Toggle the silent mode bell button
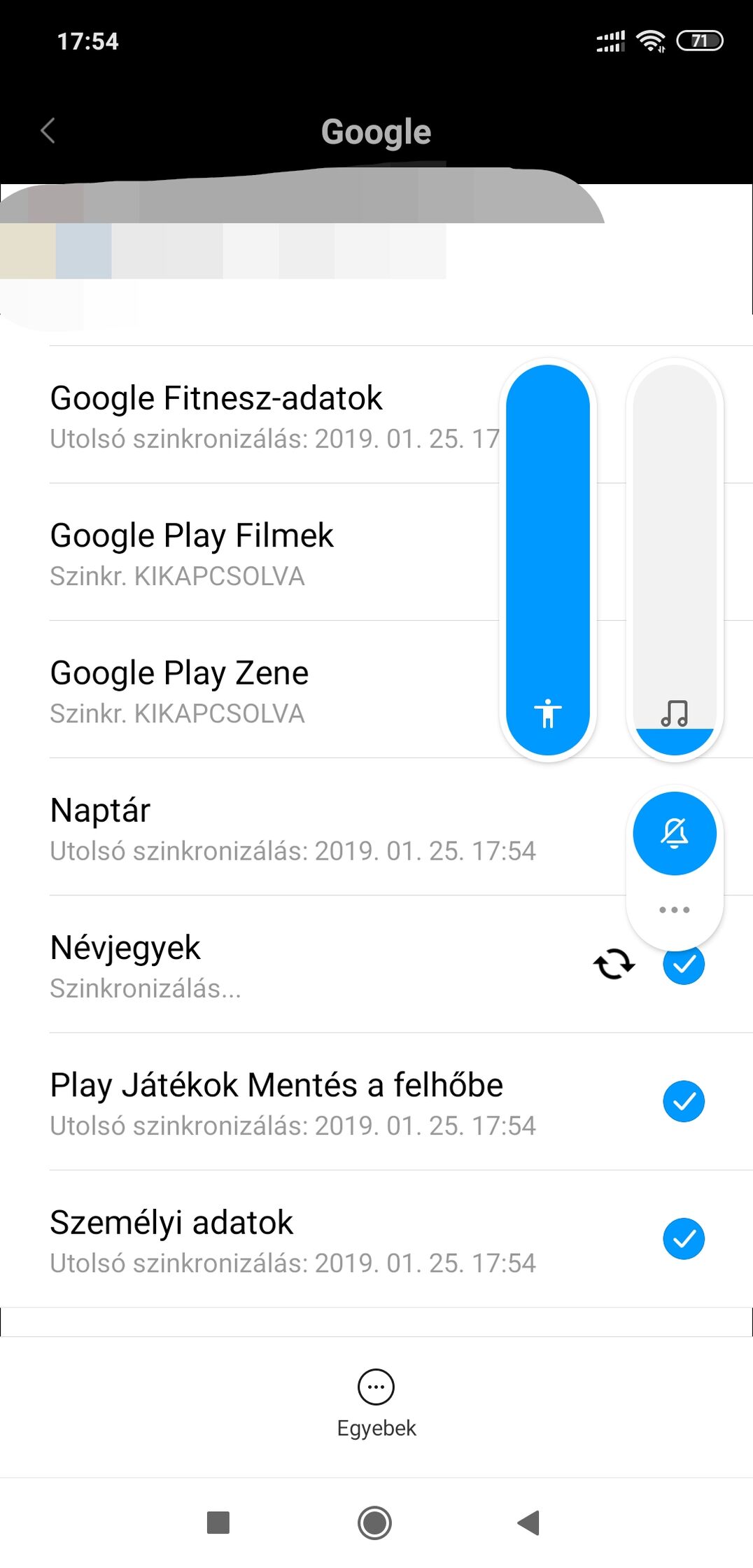This screenshot has width=753, height=1568. 675,833
